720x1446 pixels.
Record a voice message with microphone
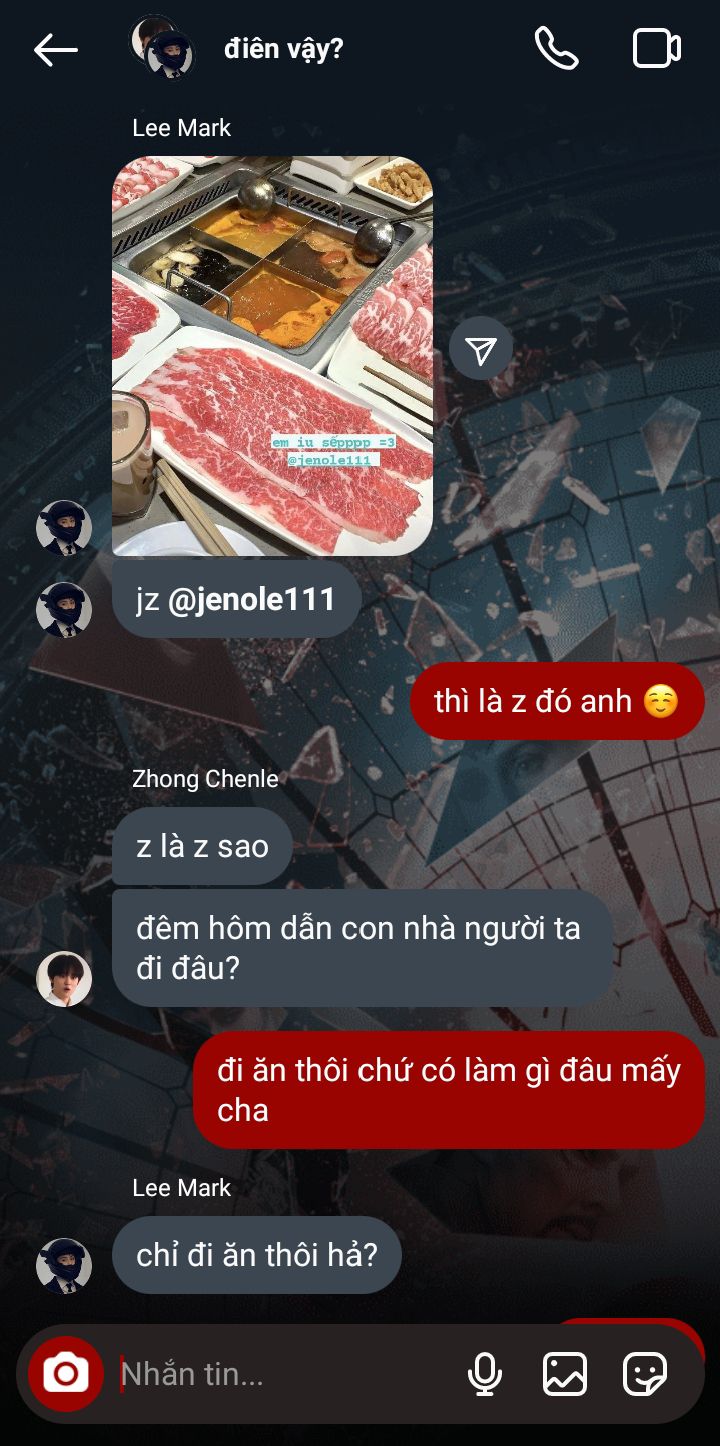click(x=485, y=1374)
